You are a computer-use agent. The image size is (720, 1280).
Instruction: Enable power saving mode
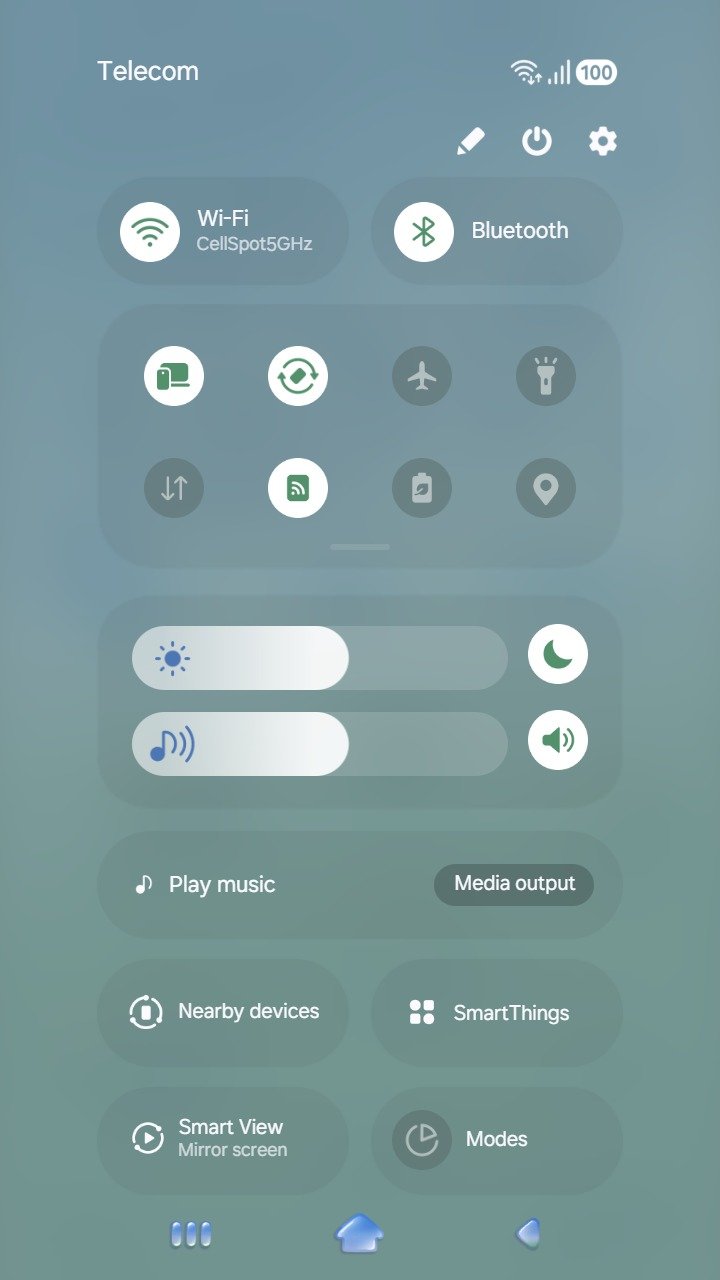pos(422,488)
